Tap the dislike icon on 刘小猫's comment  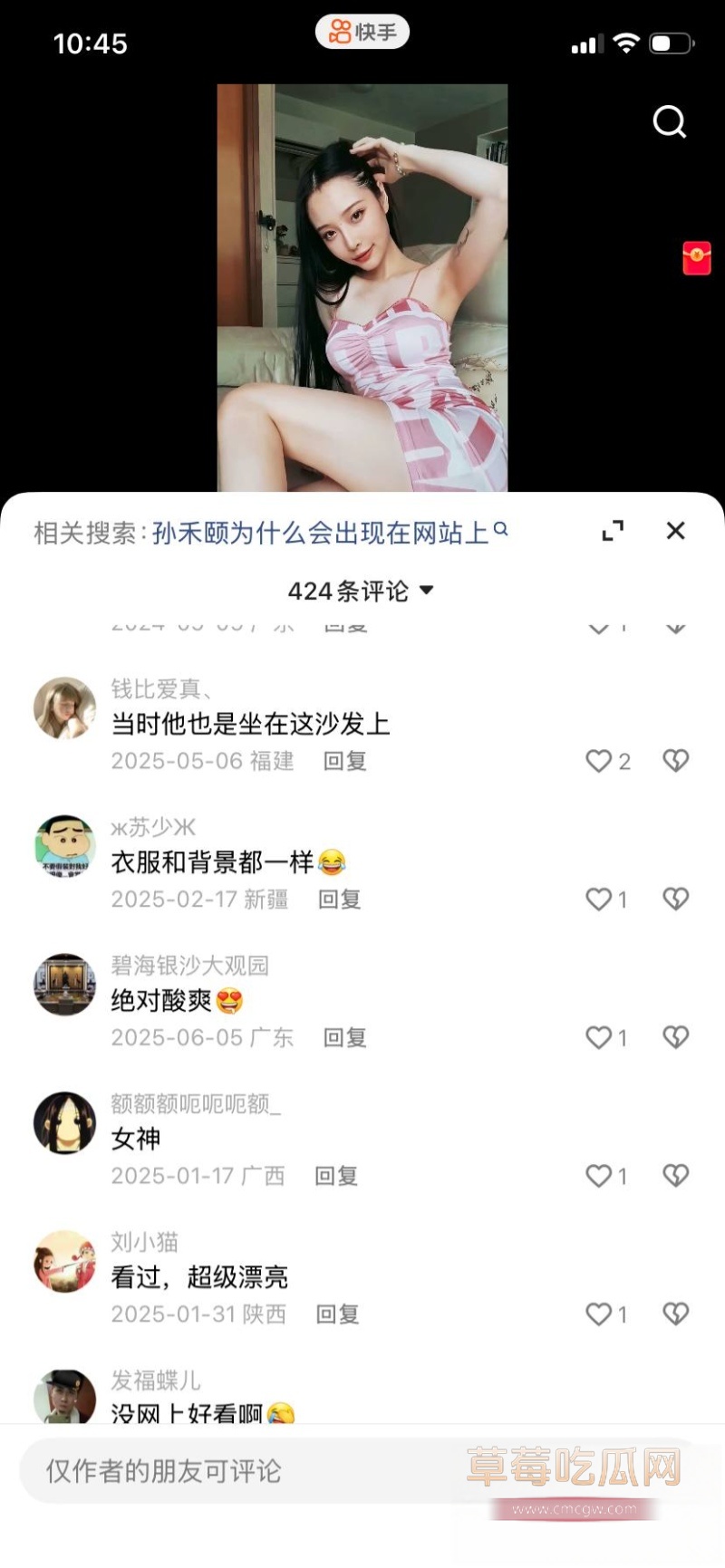pyautogui.click(x=675, y=1313)
